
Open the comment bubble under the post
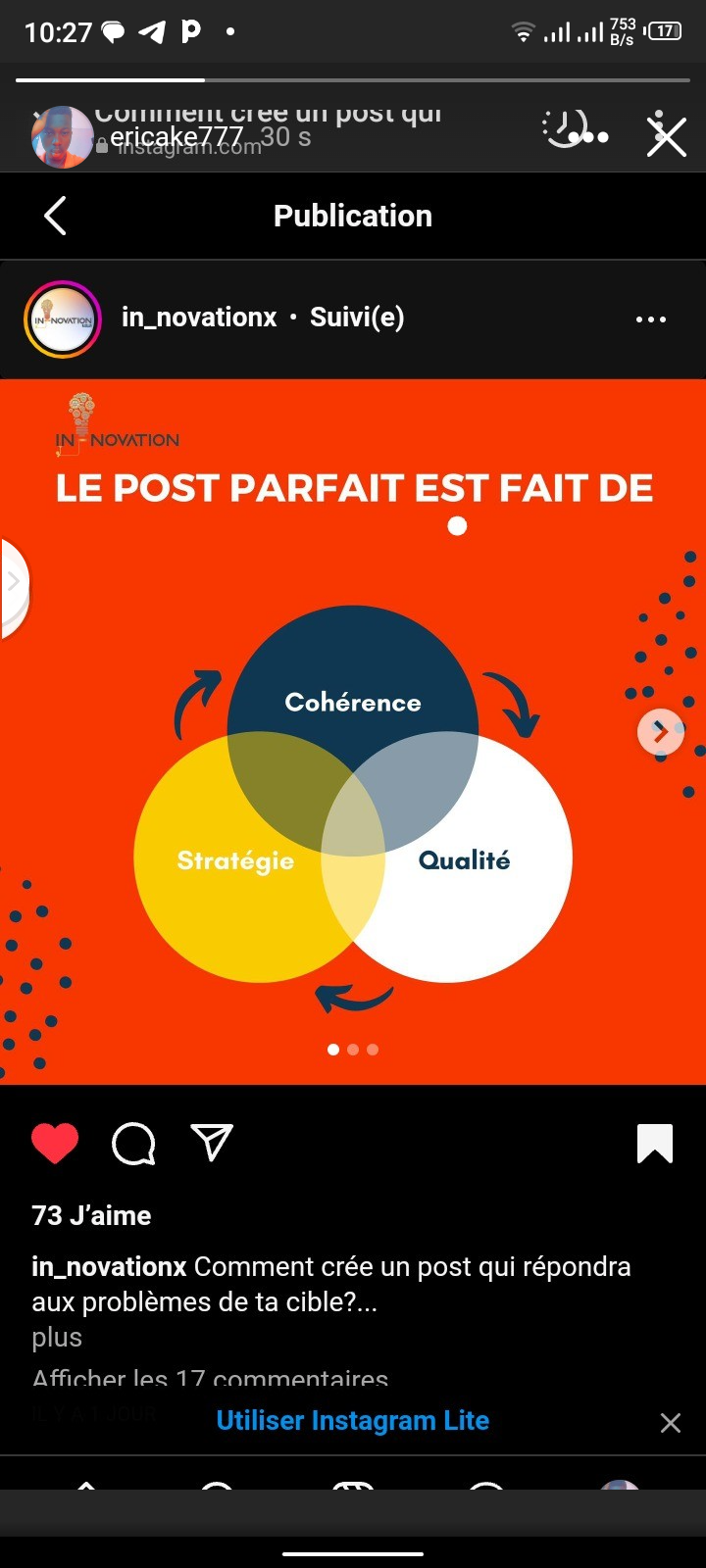click(133, 1143)
